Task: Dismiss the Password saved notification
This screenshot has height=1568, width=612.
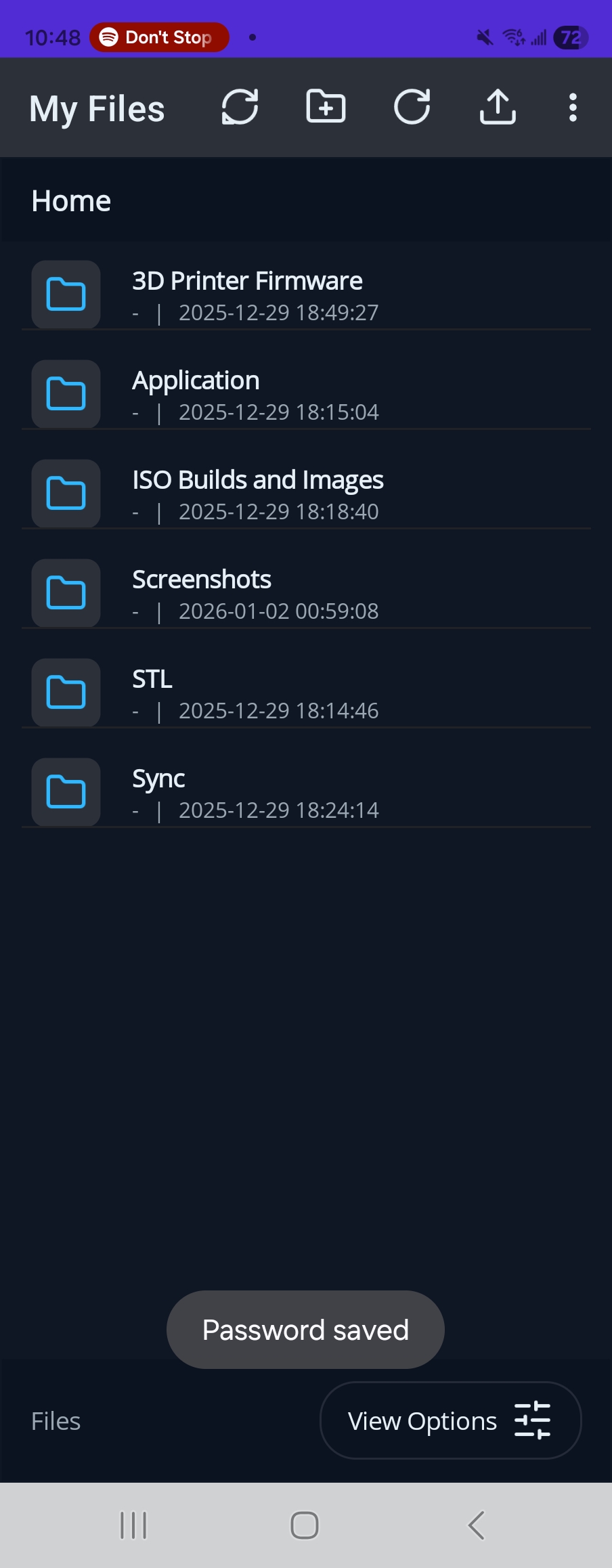Action: pyautogui.click(x=305, y=1328)
